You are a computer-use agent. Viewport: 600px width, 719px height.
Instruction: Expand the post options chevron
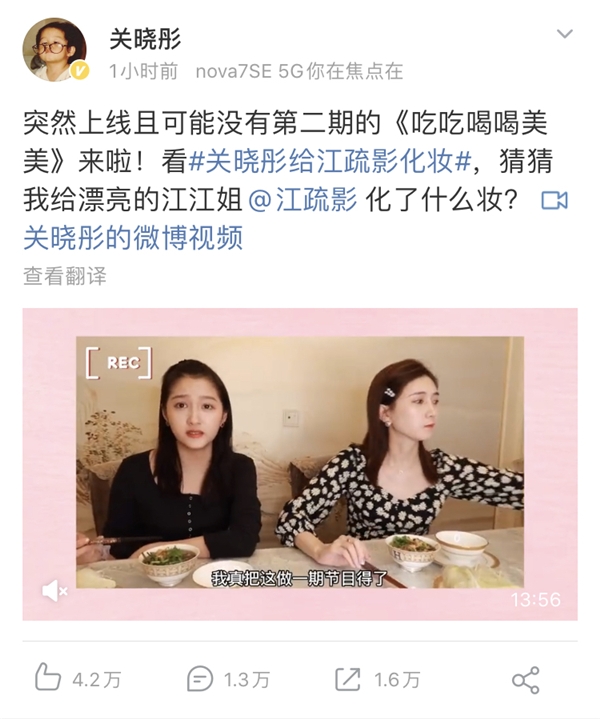(x=565, y=35)
